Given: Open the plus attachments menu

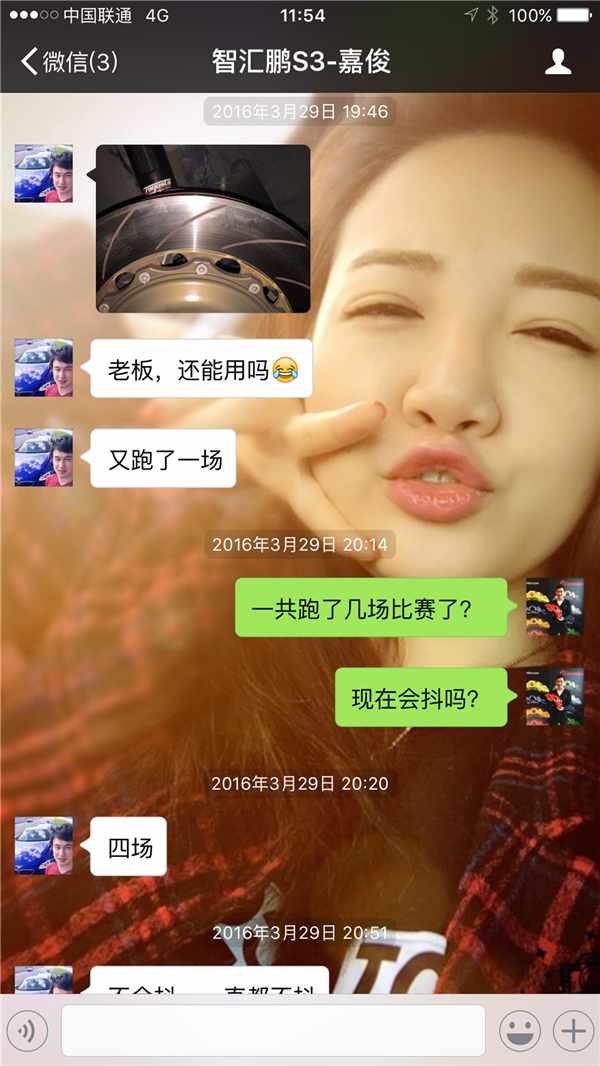Looking at the screenshot, I should click(573, 1030).
